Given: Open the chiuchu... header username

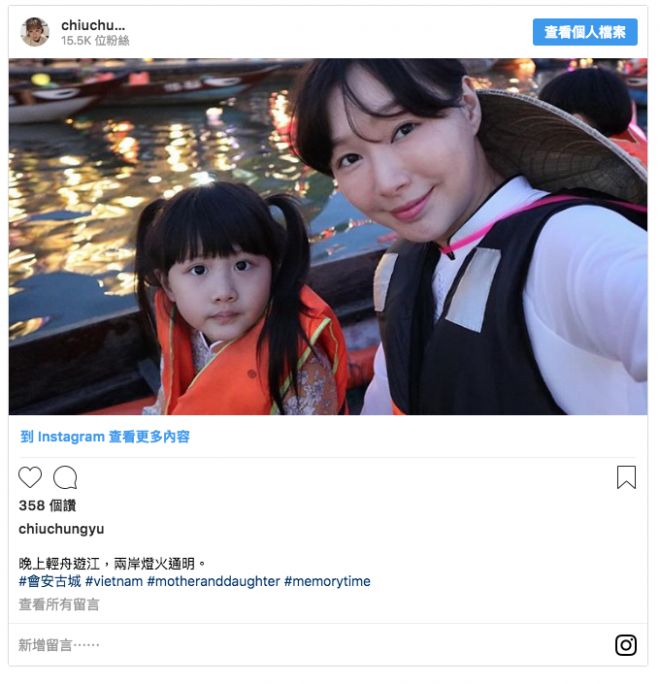Looking at the screenshot, I should pos(93,24).
